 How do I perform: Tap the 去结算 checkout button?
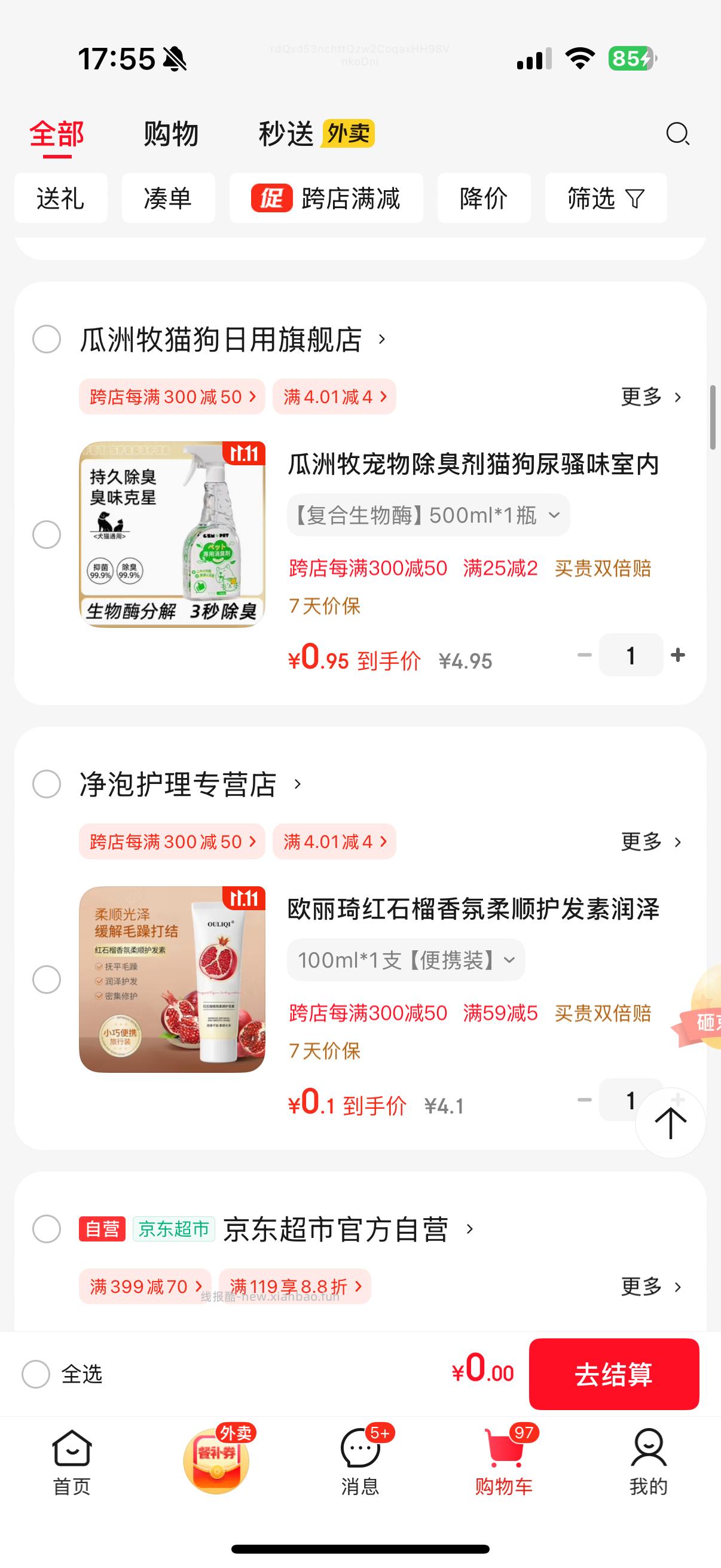tap(614, 1374)
